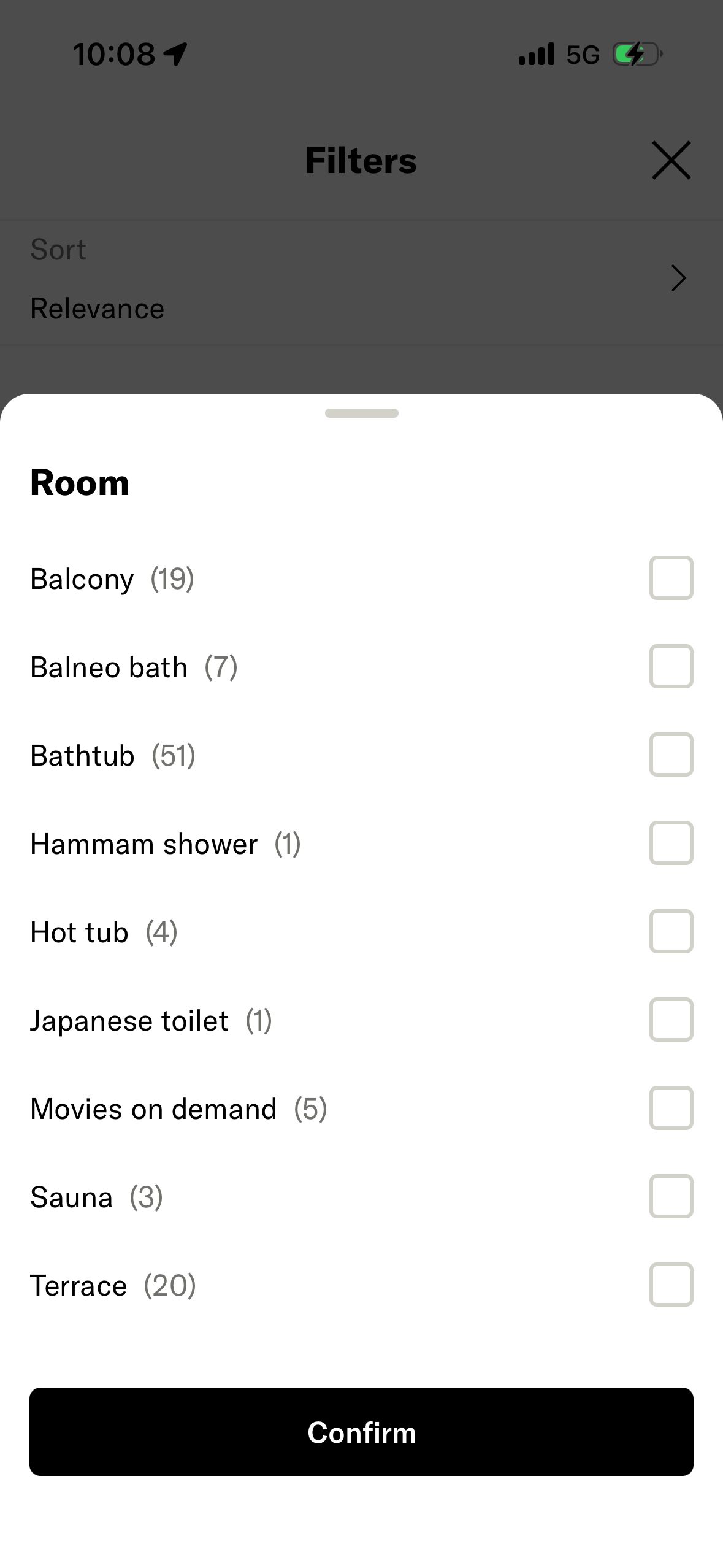Screen dimensions: 723x1568
Task: Enable the Japanese toilet filter
Action: tap(670, 1020)
